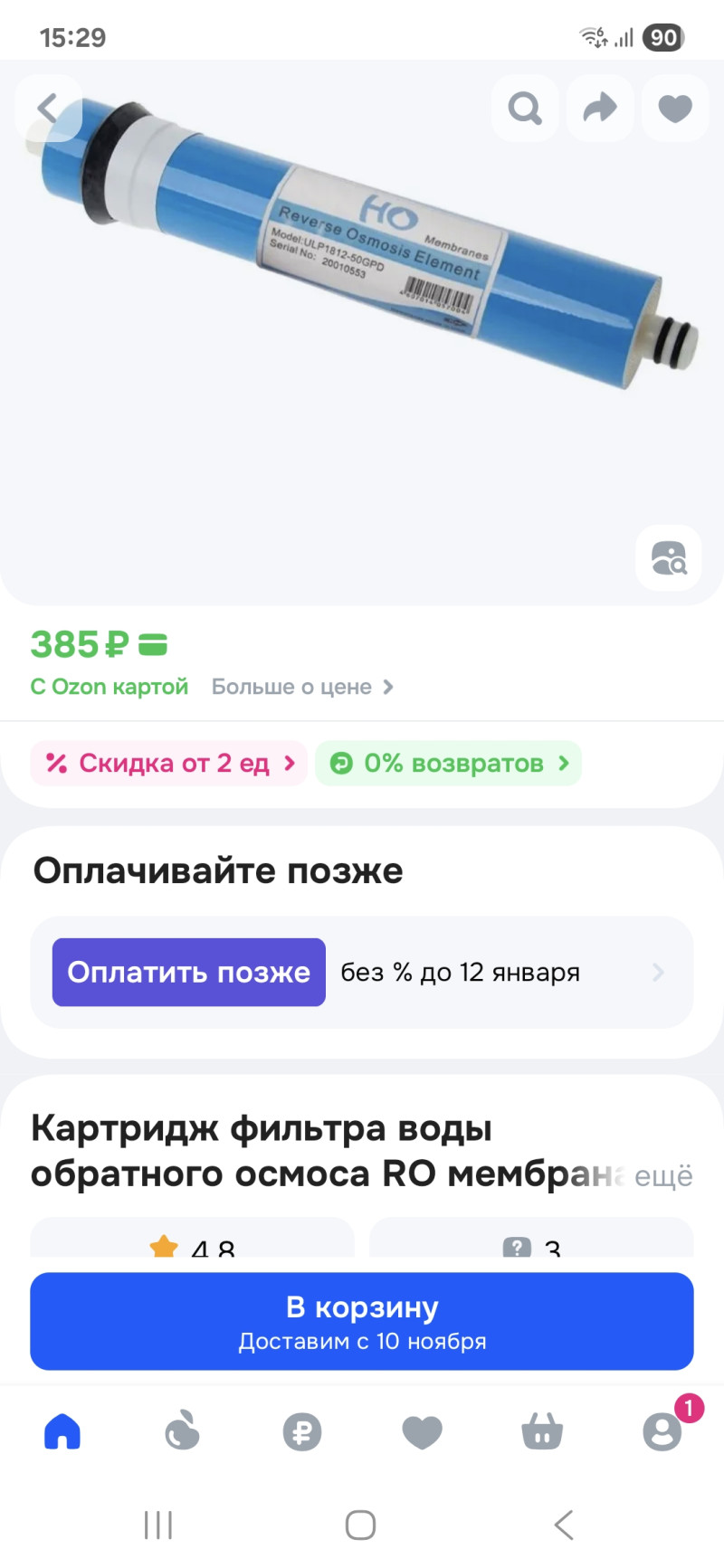Image resolution: width=724 pixels, height=1568 pixels.
Task: View '0% возвратов' info
Action: point(449,763)
